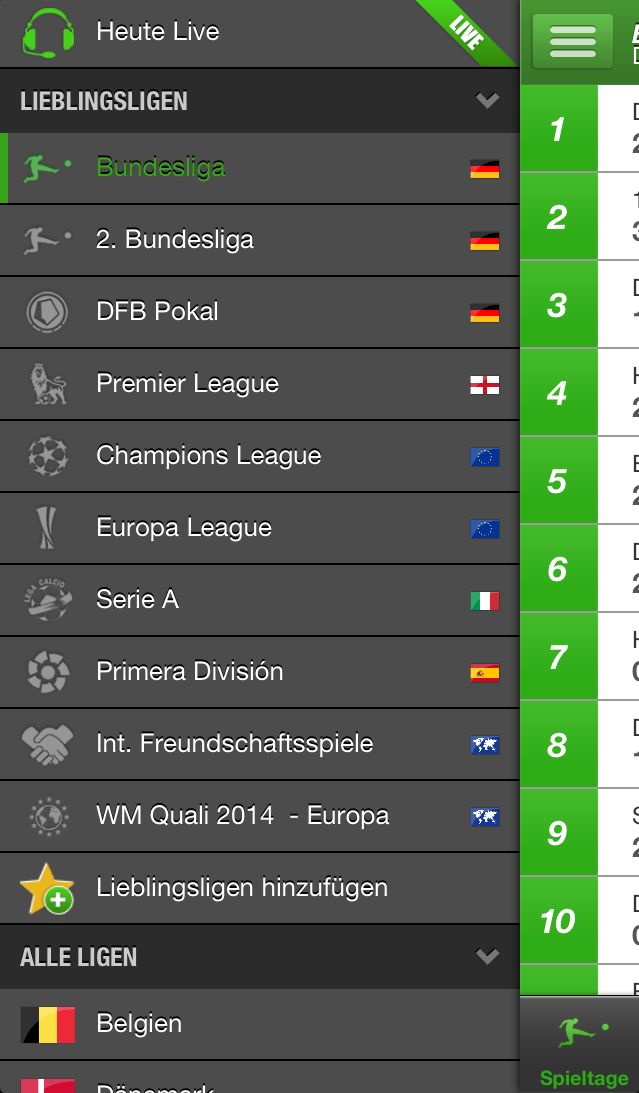The height and width of the screenshot is (1093, 639).
Task: Switch to the Spieltage tab
Action: [584, 1050]
